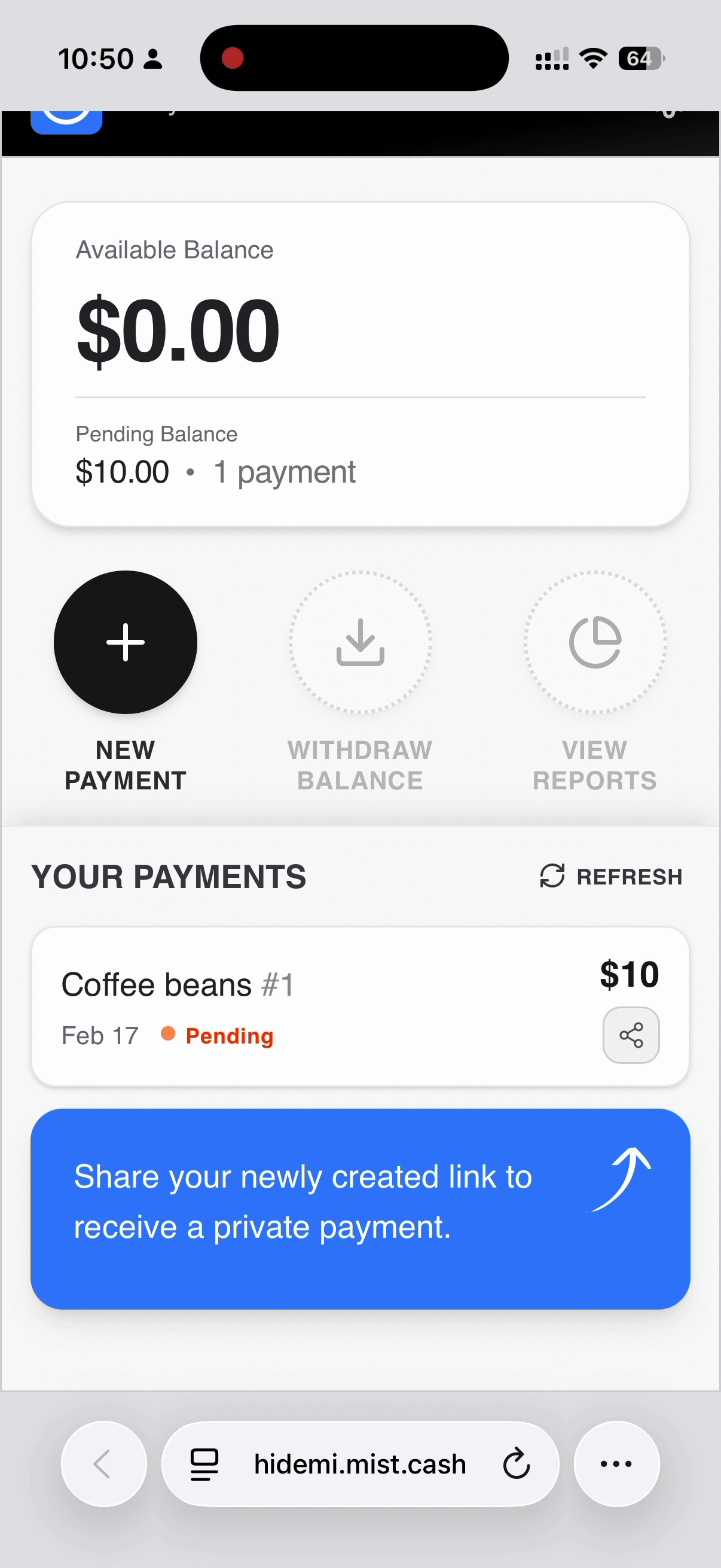Open the page formatting icon in address bar
The height and width of the screenshot is (1568, 721).
coord(203,1465)
